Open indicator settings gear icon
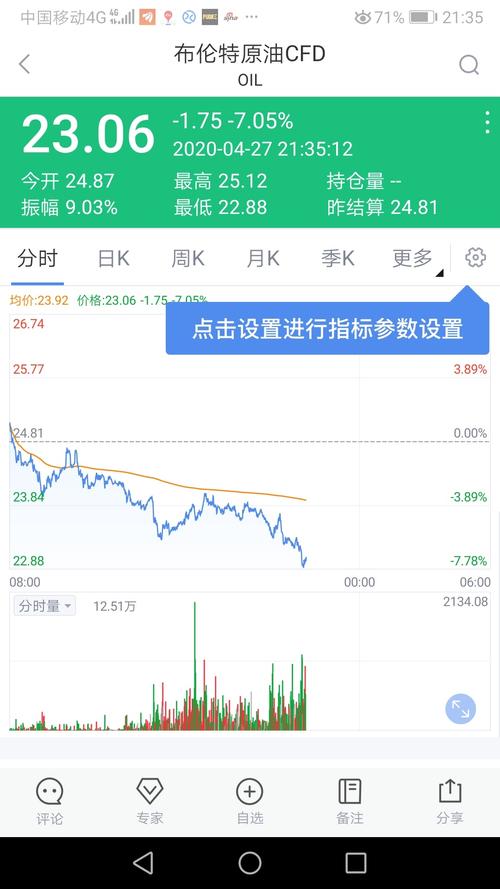500x889 pixels. click(475, 257)
